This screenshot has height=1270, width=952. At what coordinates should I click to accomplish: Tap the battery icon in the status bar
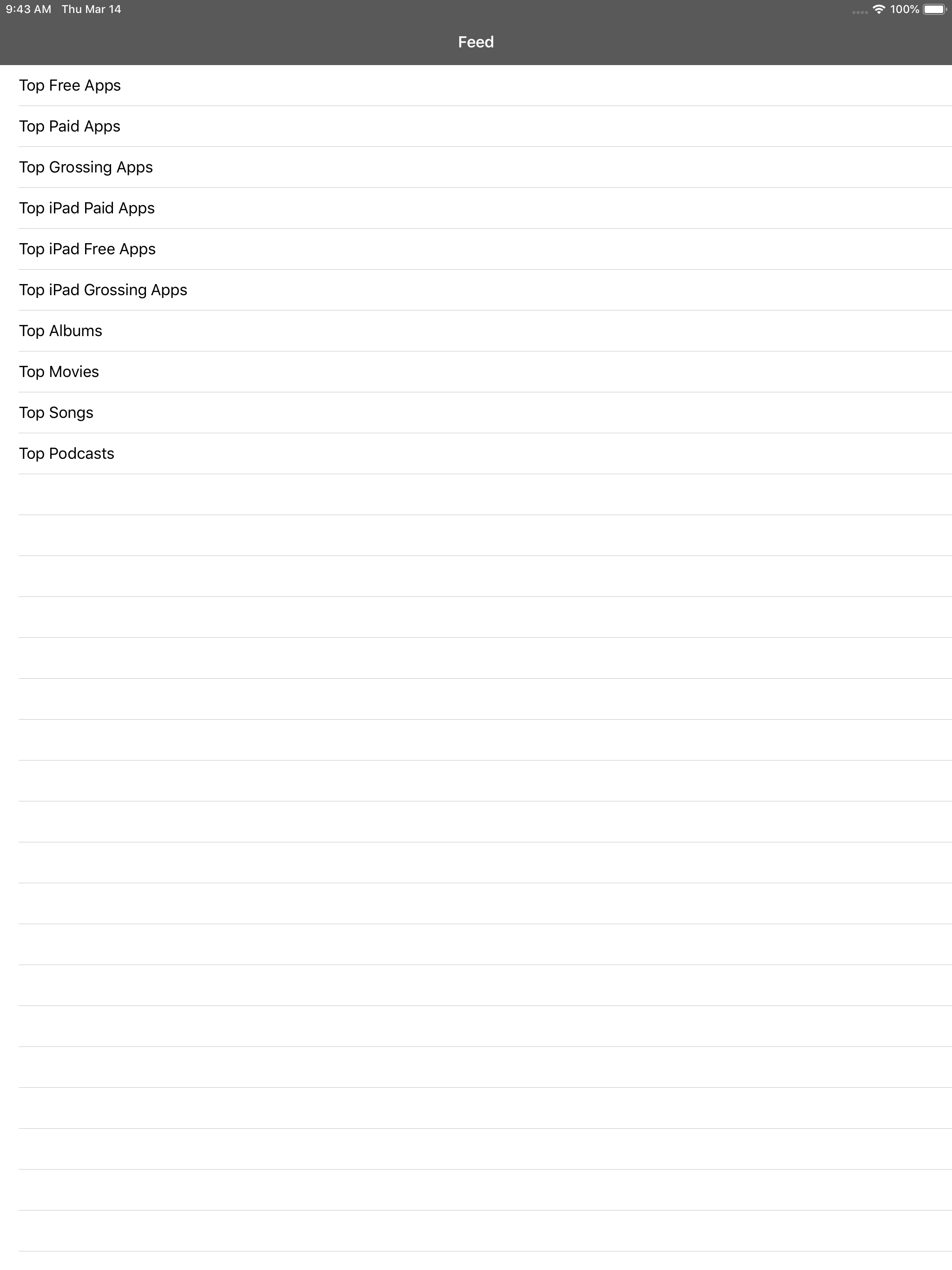(936, 9)
